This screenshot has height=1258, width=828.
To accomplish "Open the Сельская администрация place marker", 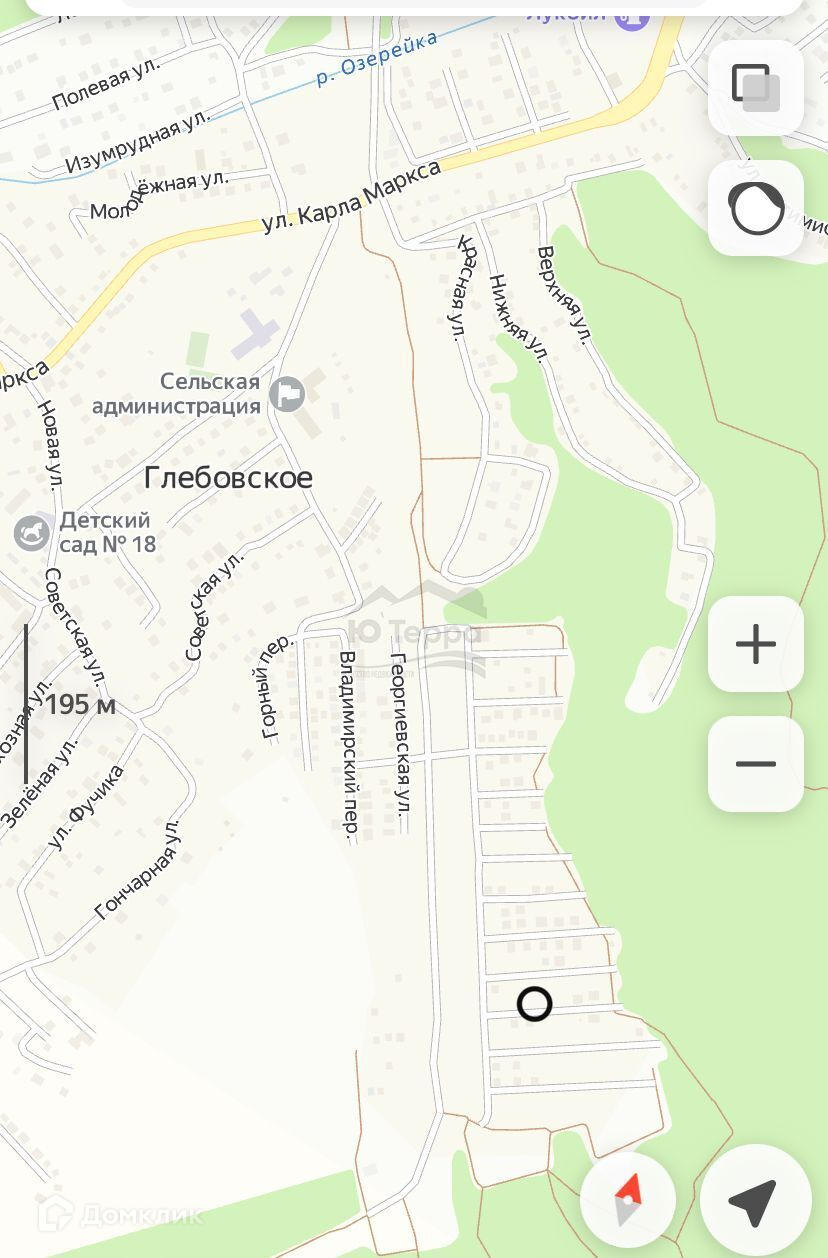I will pyautogui.click(x=287, y=394).
